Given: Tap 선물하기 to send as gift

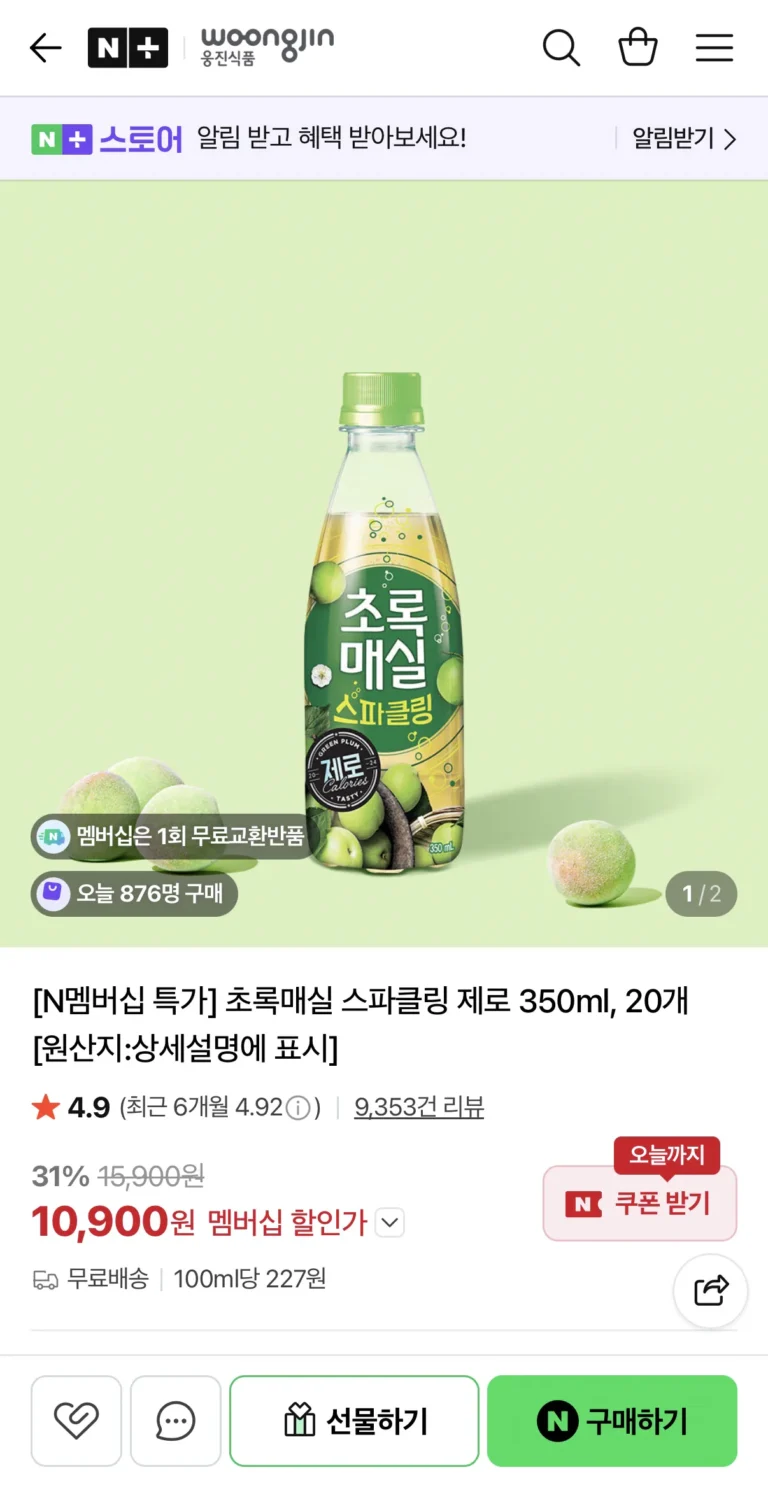Looking at the screenshot, I should point(354,1421).
